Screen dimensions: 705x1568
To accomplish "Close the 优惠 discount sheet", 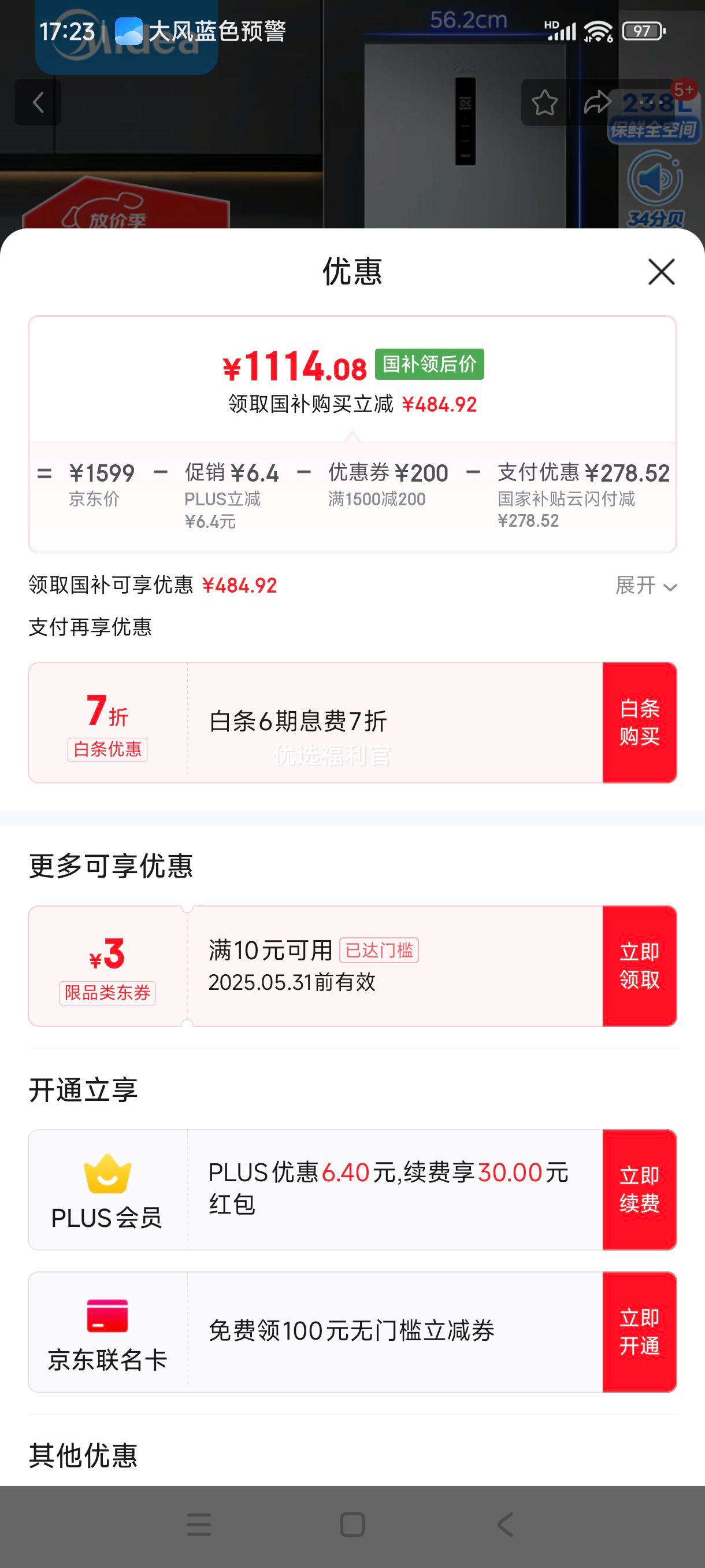I will (x=661, y=272).
